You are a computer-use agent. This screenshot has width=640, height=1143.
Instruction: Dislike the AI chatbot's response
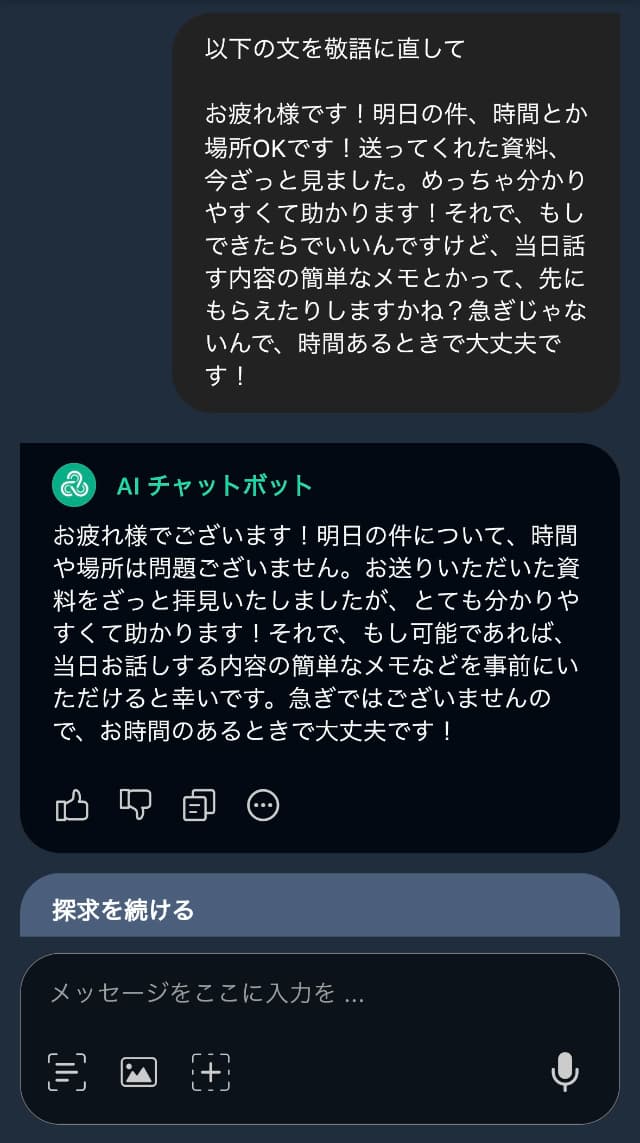pyautogui.click(x=135, y=804)
